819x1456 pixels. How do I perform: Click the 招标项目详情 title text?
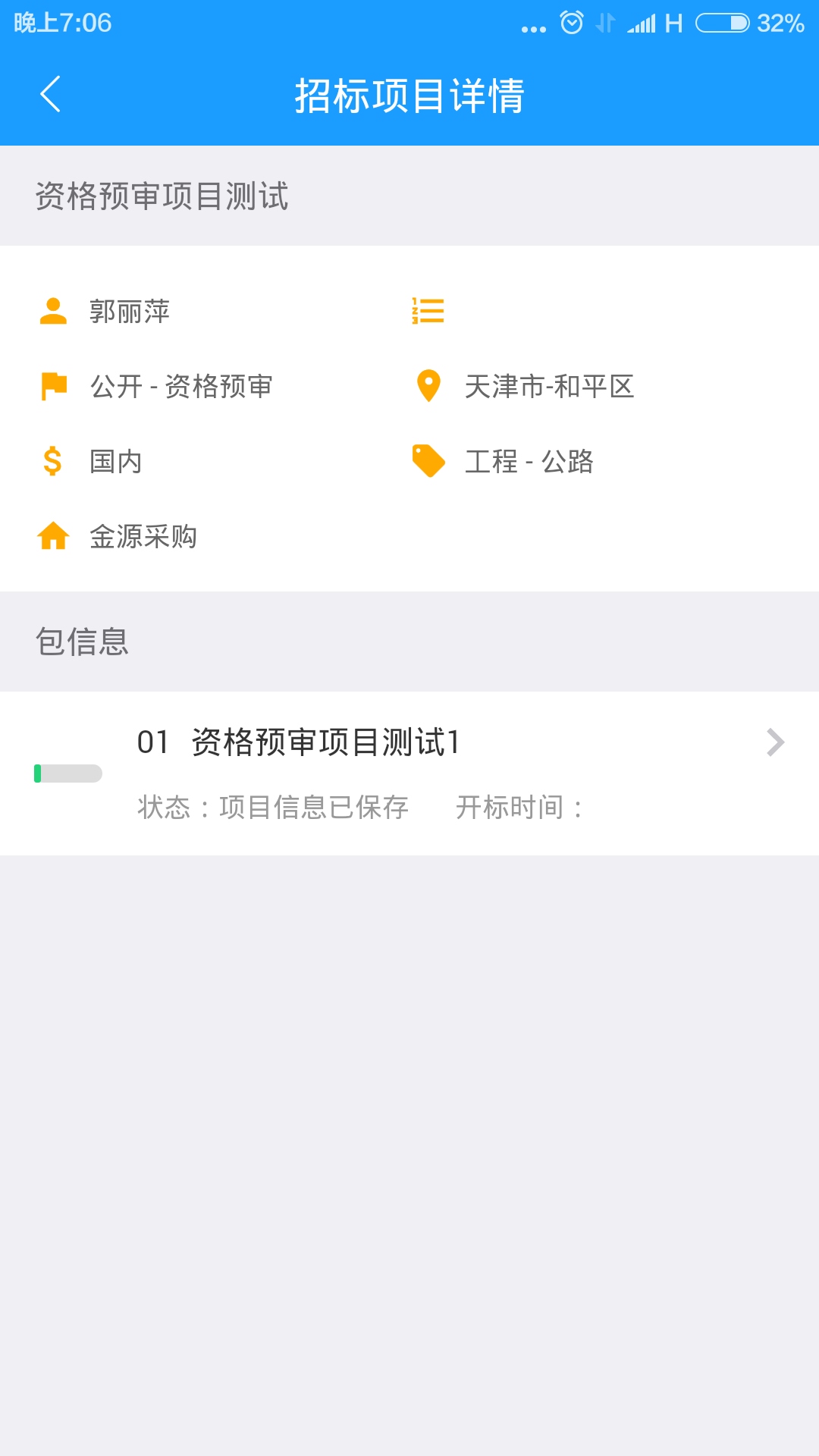[409, 96]
